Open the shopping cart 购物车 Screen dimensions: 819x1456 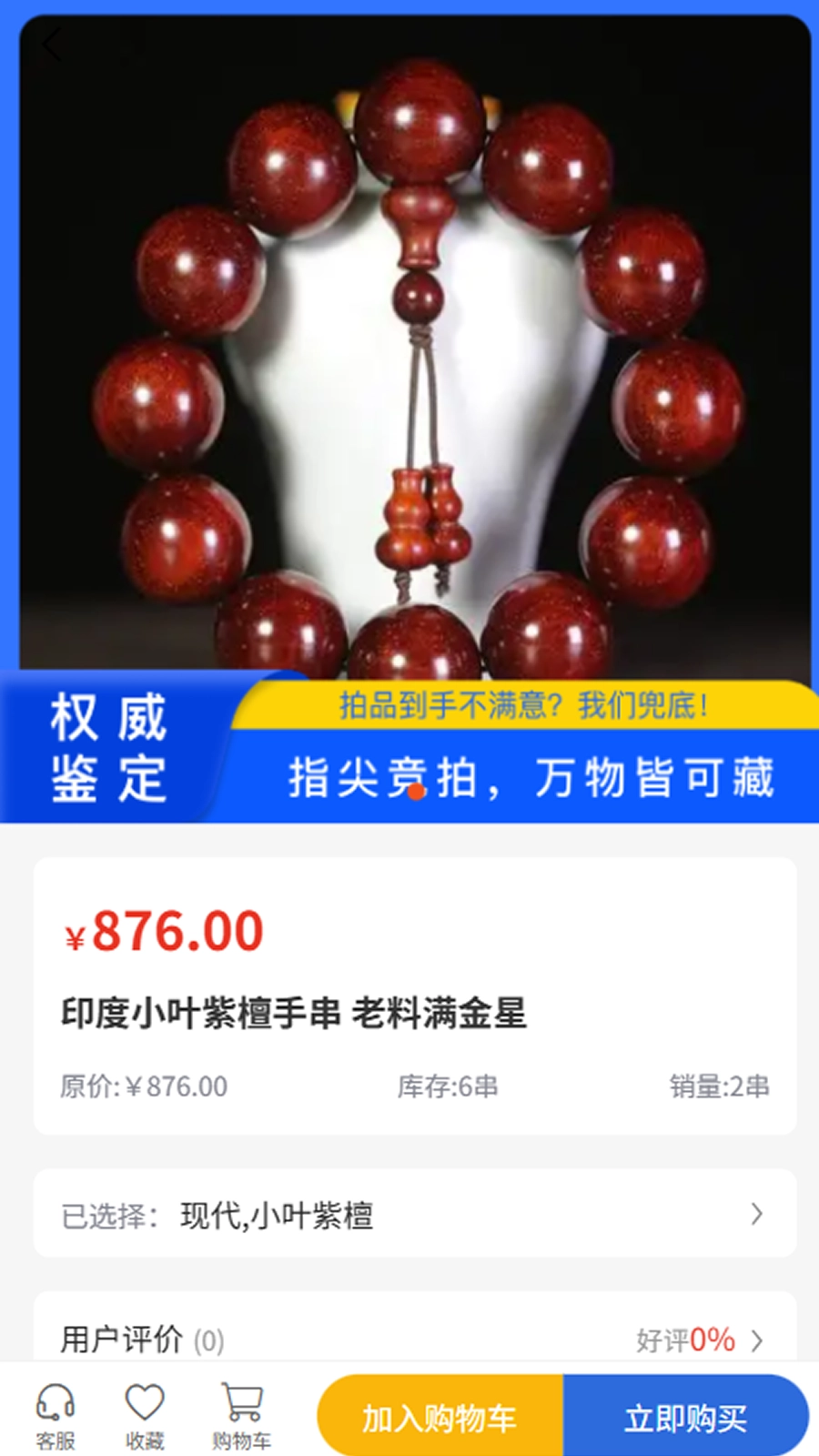click(242, 1415)
